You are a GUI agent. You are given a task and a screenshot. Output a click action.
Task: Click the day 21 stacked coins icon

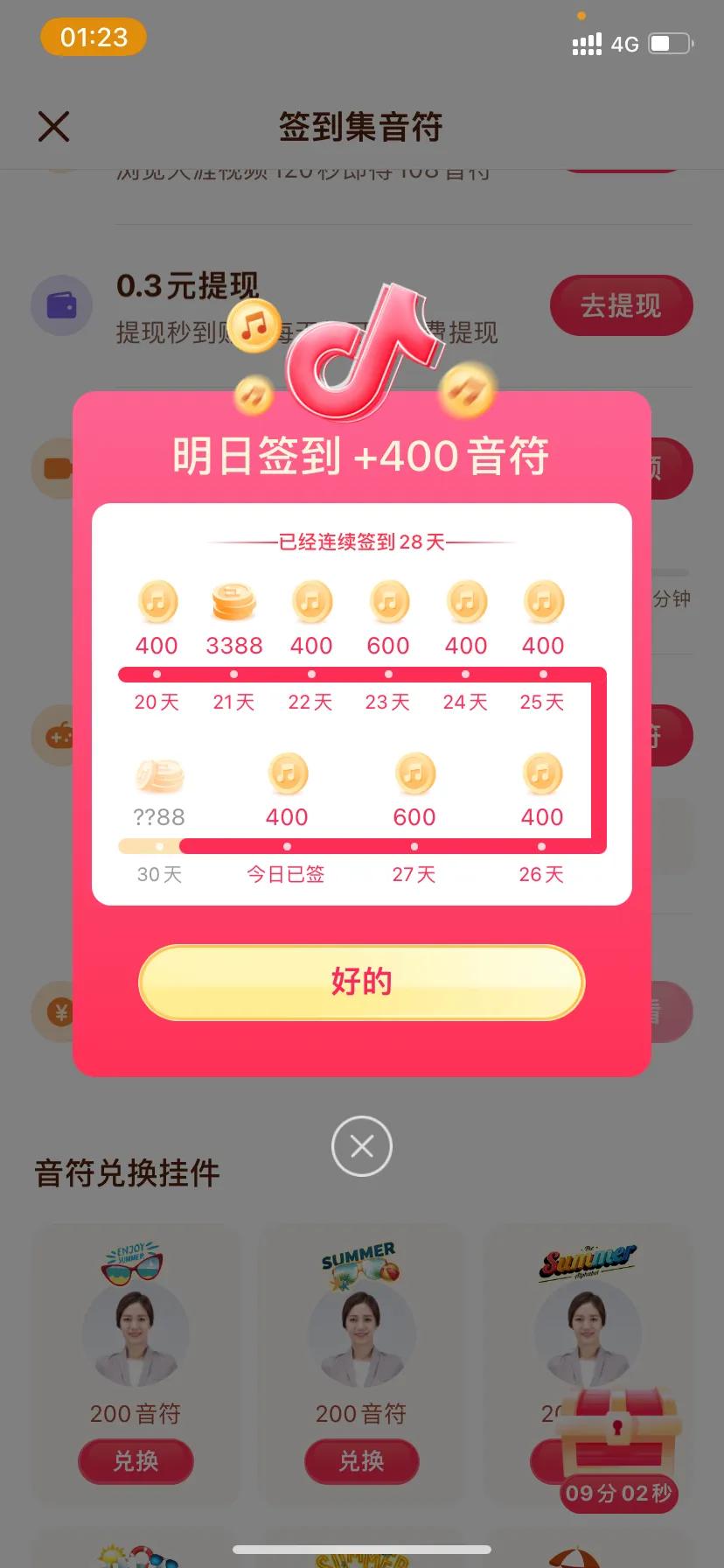click(x=233, y=601)
